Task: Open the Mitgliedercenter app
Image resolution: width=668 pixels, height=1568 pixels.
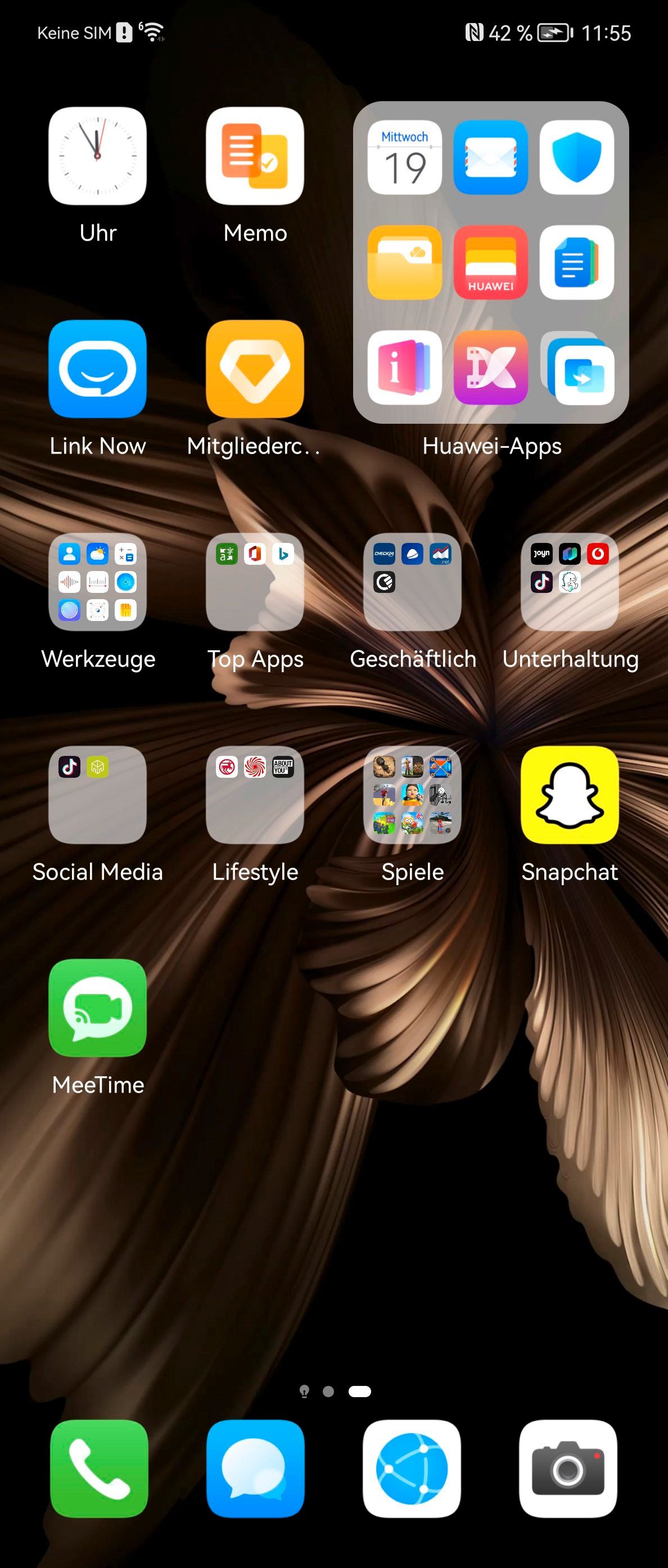Action: [x=255, y=369]
